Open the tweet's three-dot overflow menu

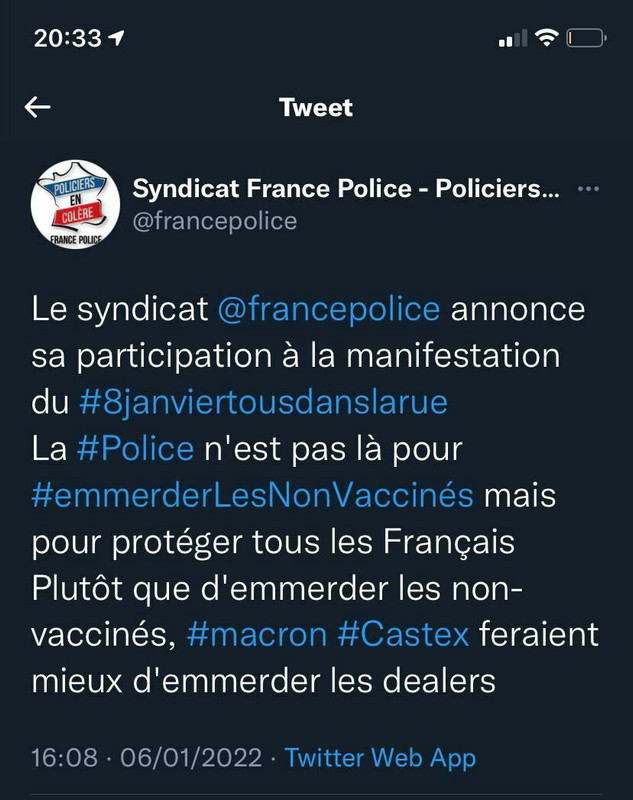[x=590, y=189]
